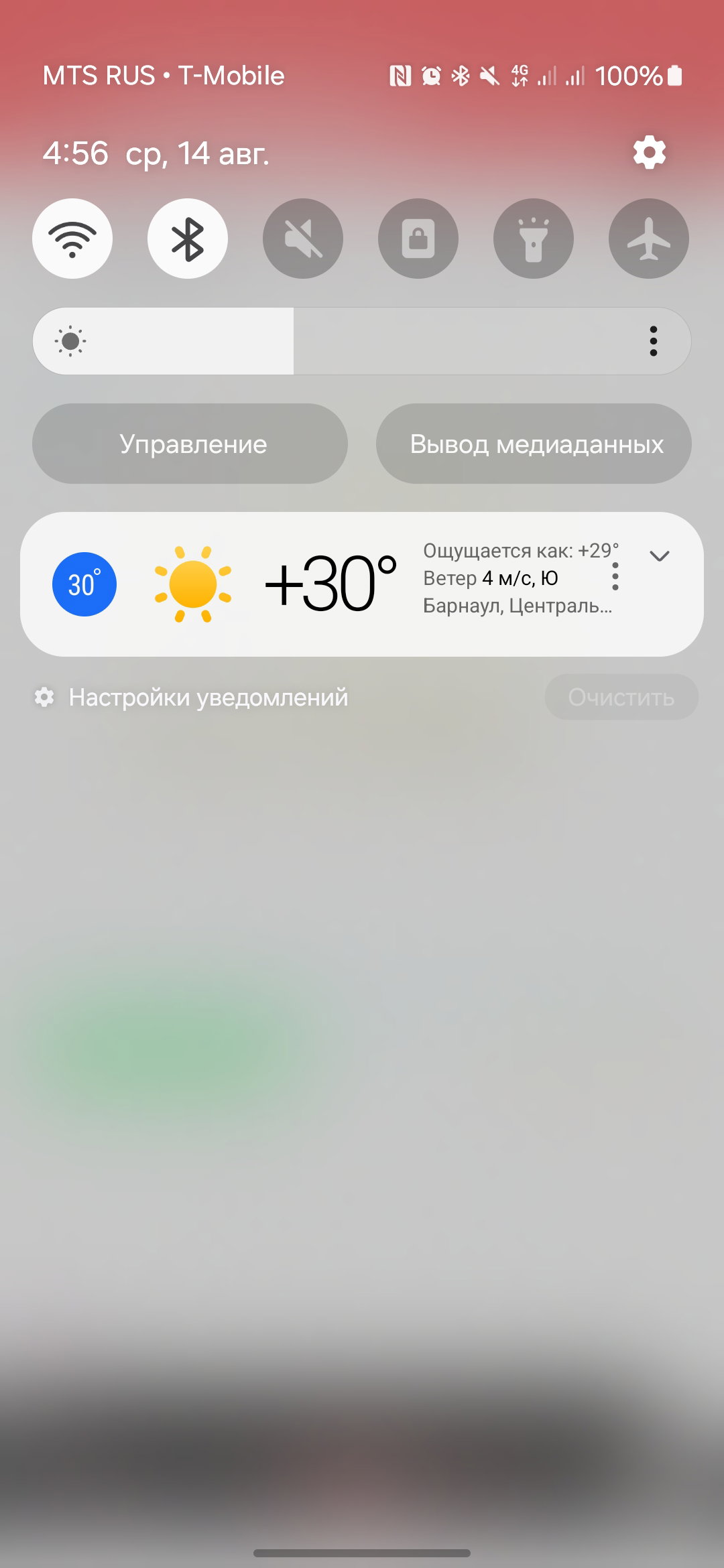Expand the weather notification chevron
This screenshot has width=724, height=1568.
click(x=660, y=556)
